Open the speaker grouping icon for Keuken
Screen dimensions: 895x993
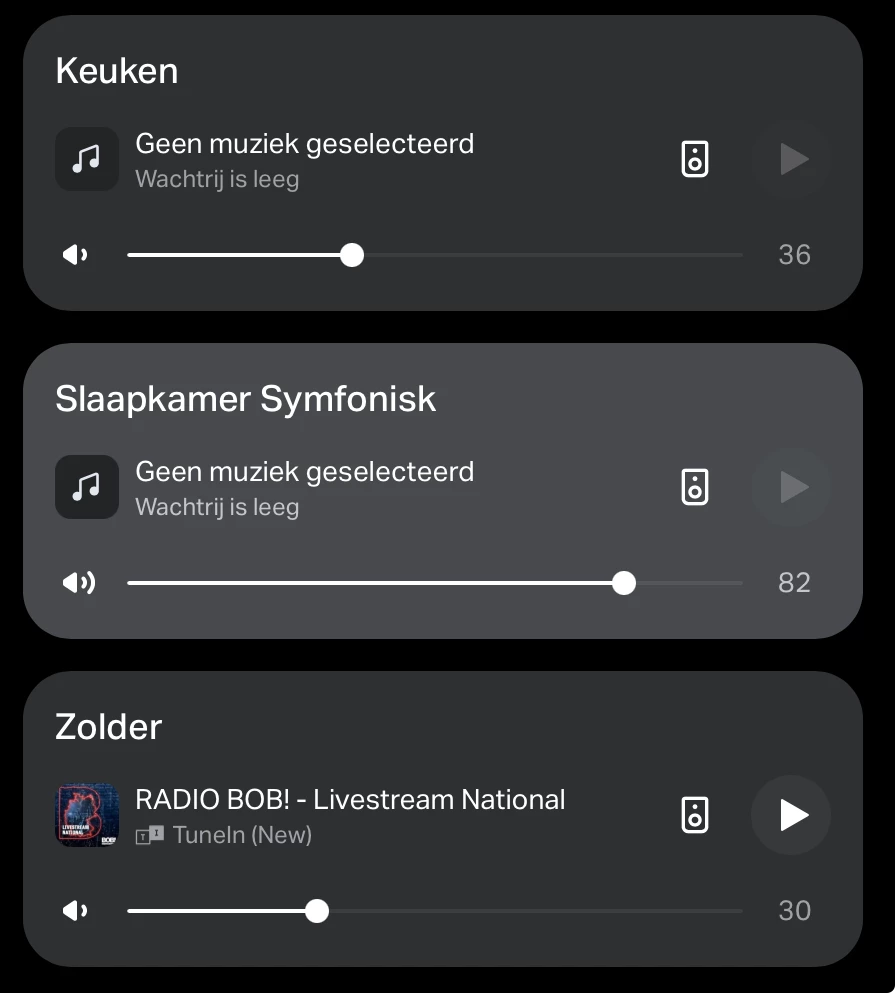tap(695, 159)
